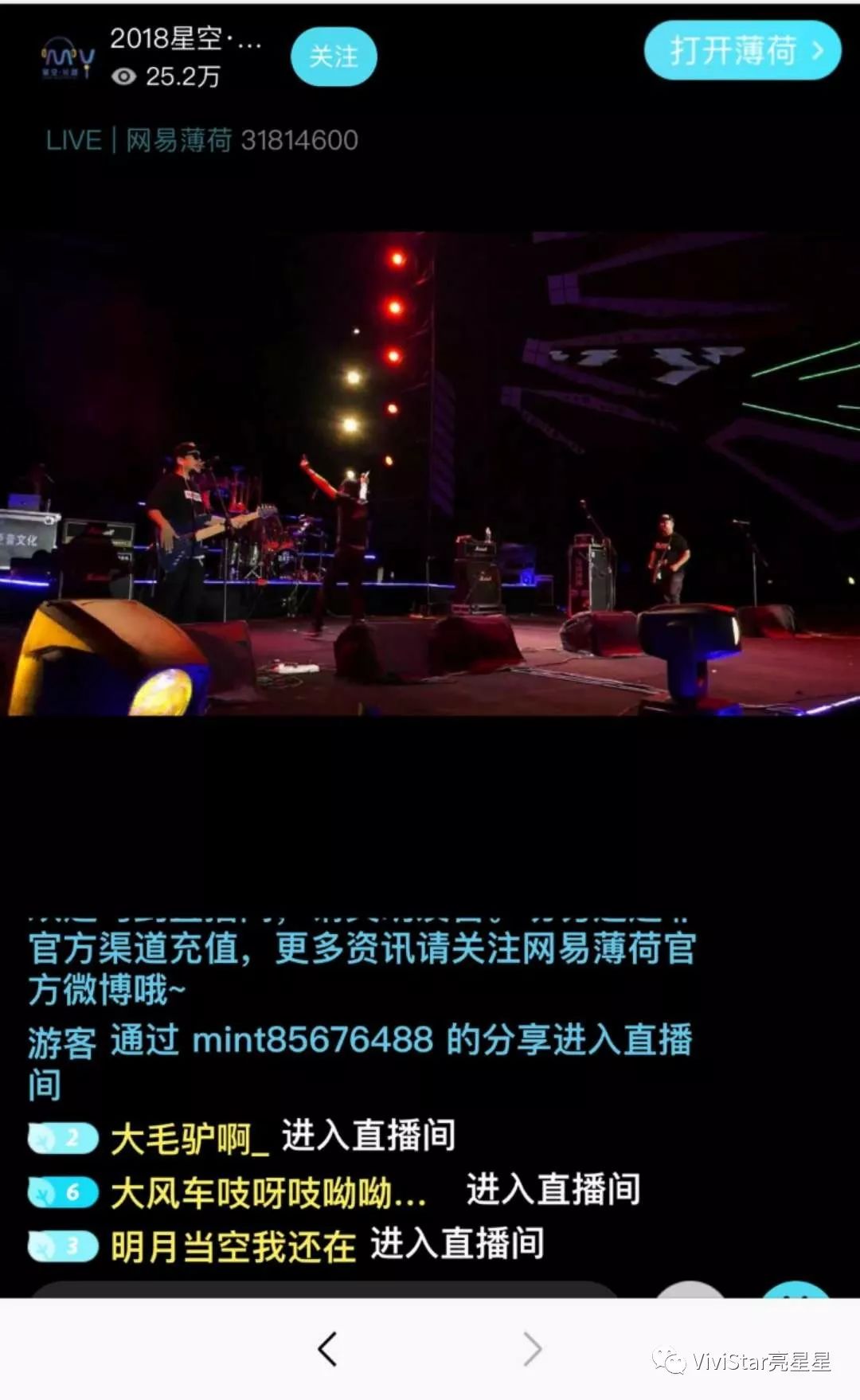Follow the 2018星空 streamer with 关注
This screenshot has height=1400, width=860.
pos(333,57)
